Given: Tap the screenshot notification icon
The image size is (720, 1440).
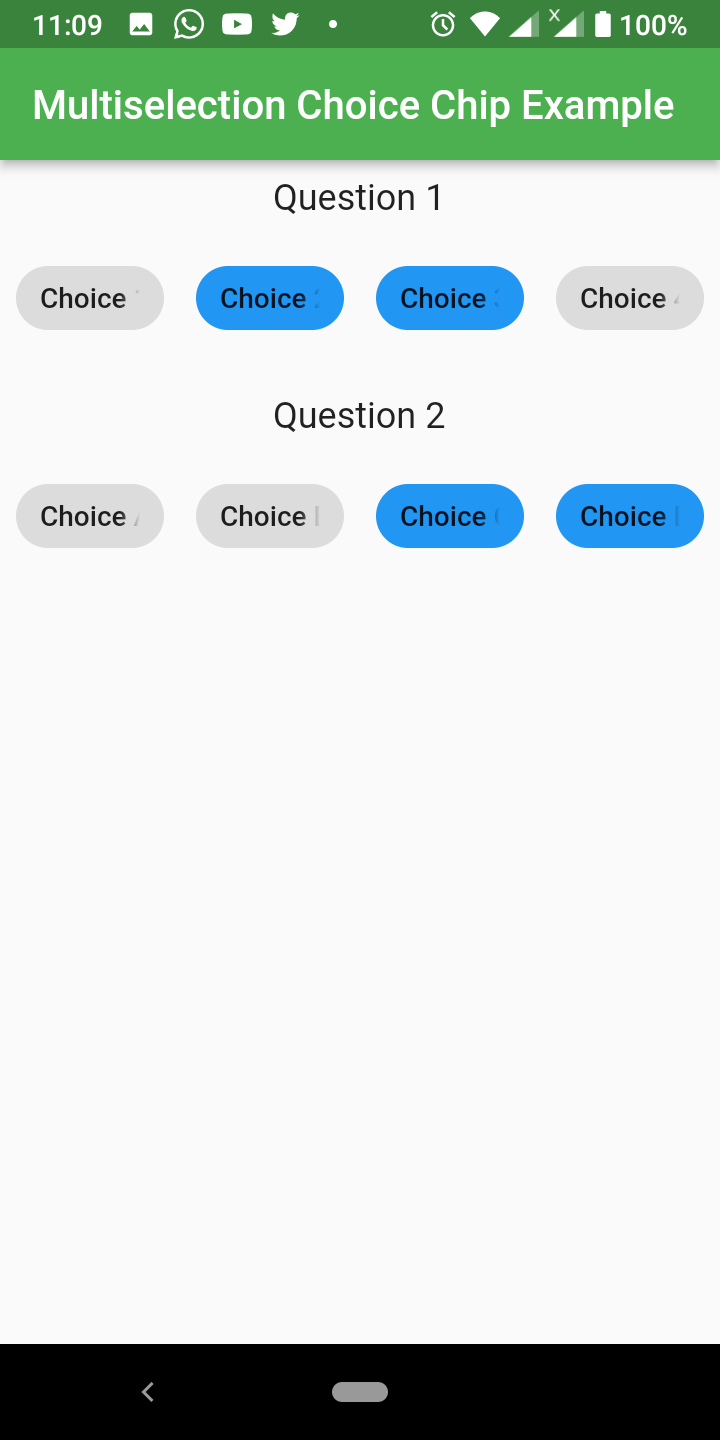Looking at the screenshot, I should [x=141, y=24].
